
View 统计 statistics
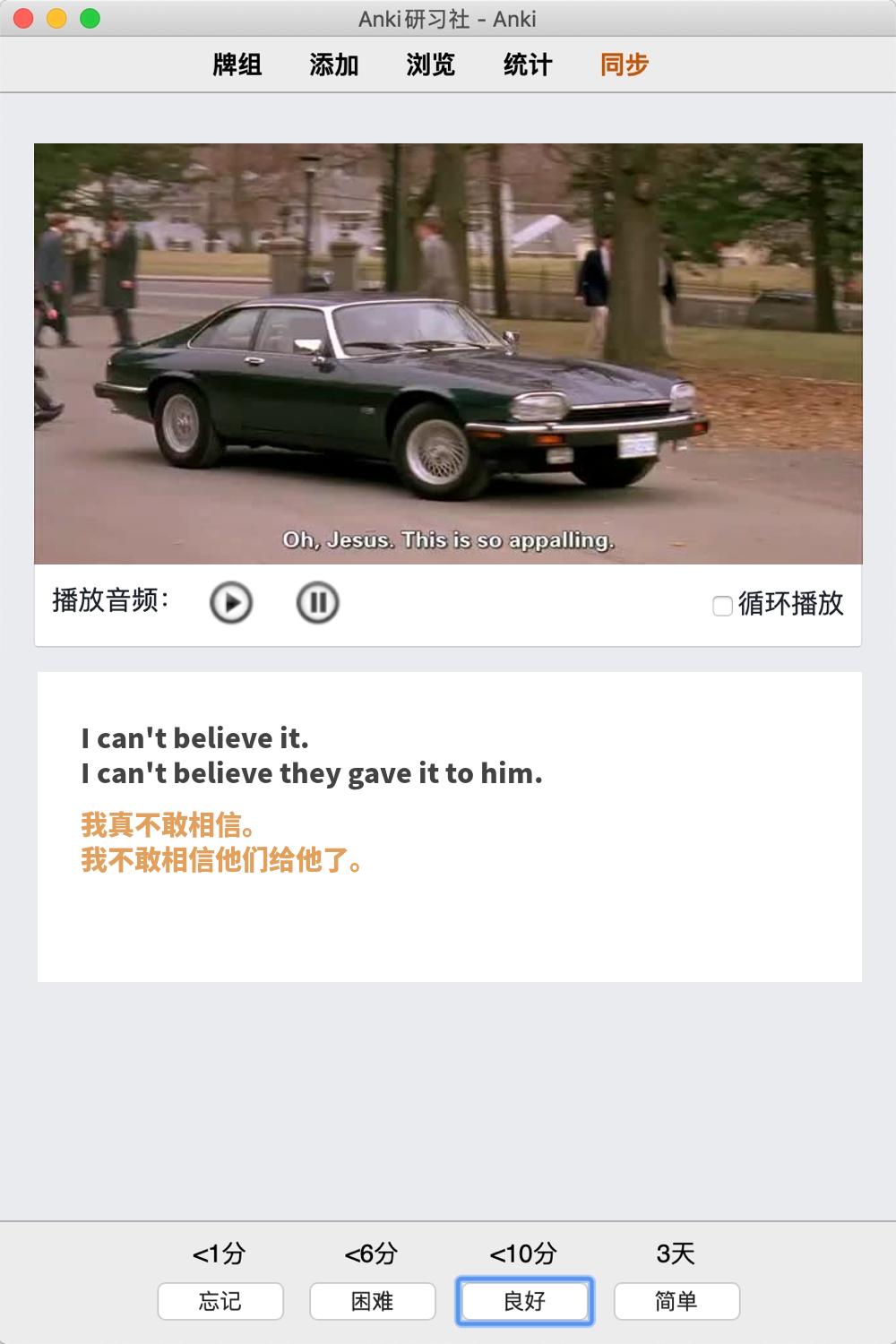coord(528,65)
